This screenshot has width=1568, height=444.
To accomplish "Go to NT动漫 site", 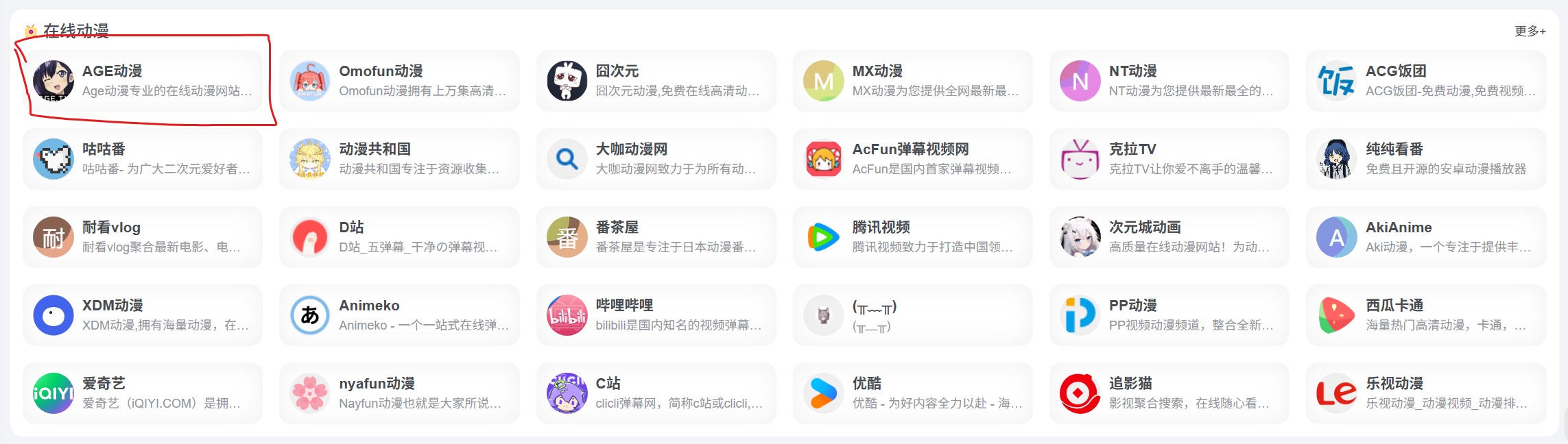I will [x=1169, y=81].
